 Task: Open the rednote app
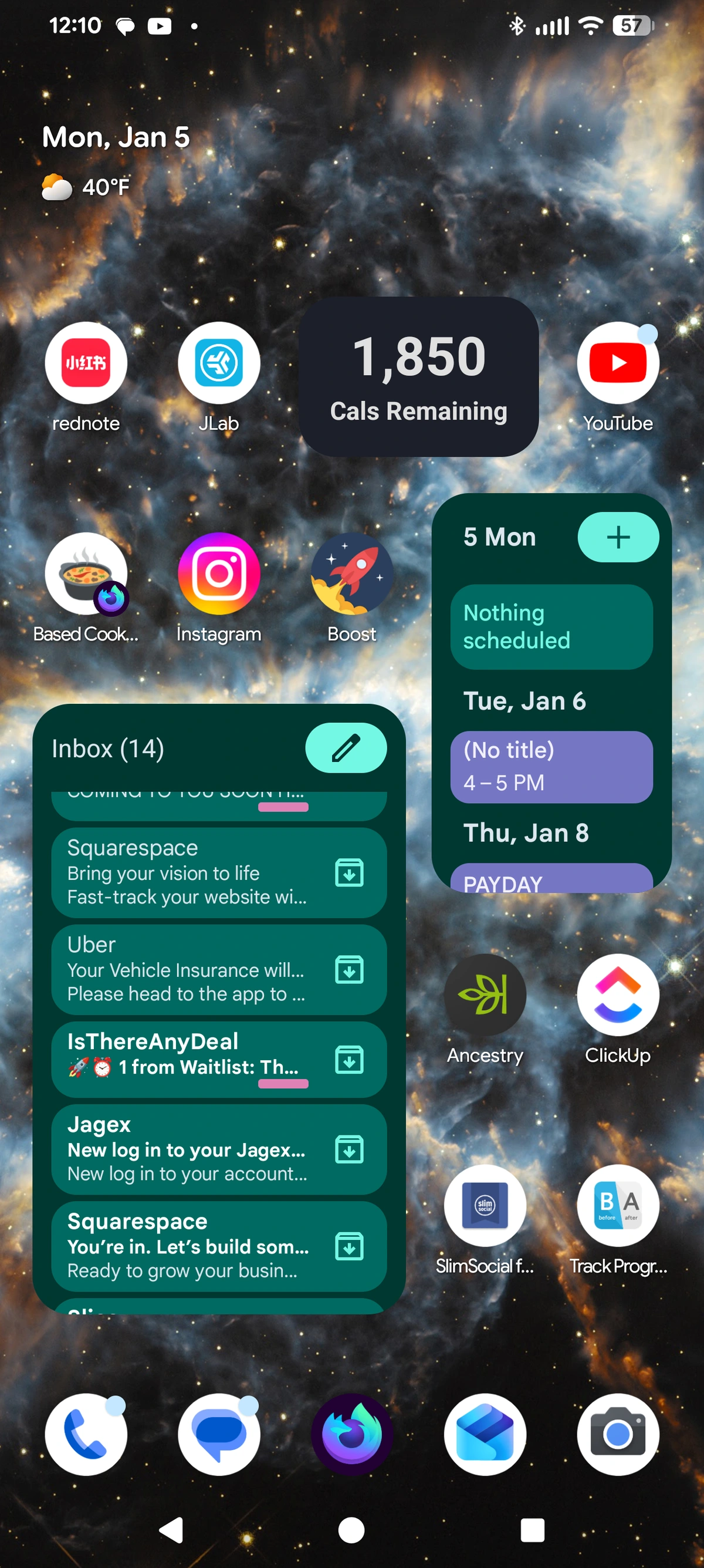(x=86, y=363)
